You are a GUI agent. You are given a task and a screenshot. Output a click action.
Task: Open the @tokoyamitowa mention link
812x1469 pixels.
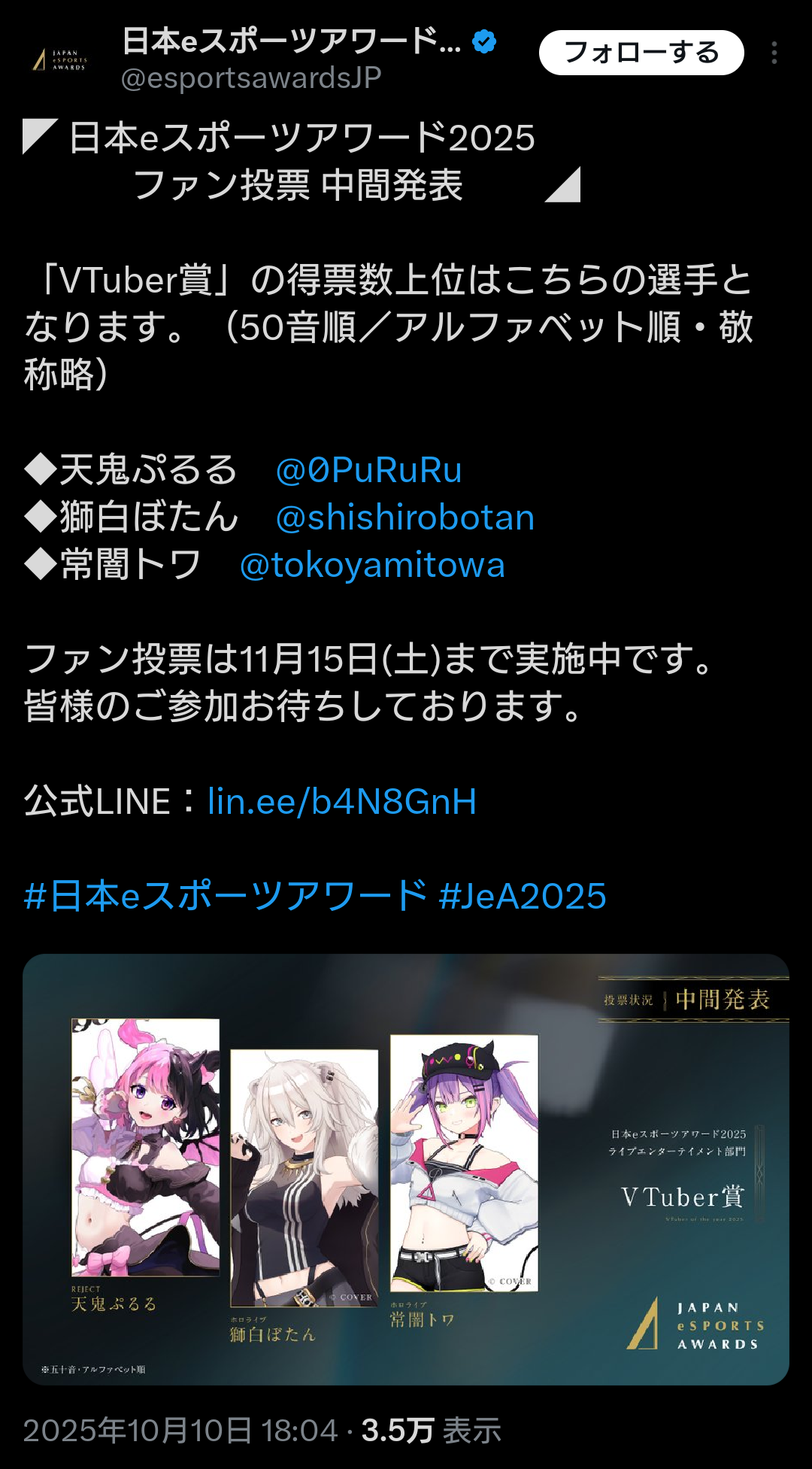(x=371, y=565)
